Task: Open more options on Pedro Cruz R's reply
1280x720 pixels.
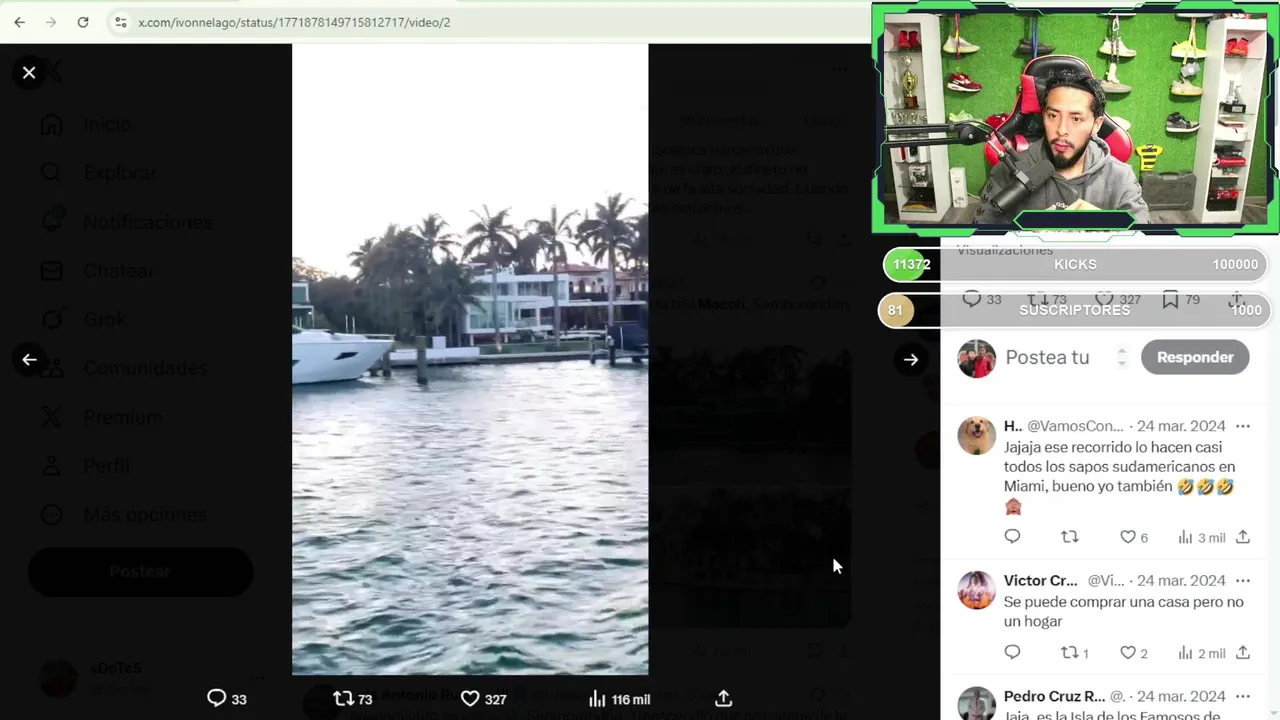Action: coord(1243,696)
